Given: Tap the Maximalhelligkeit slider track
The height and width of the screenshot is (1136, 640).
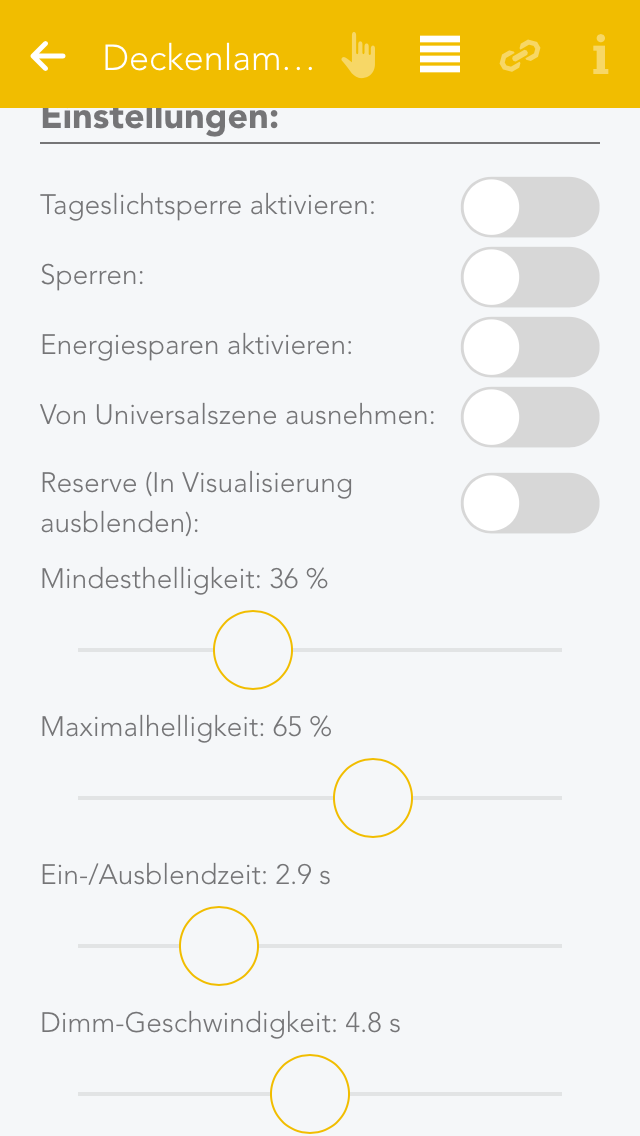Looking at the screenshot, I should (x=200, y=798).
